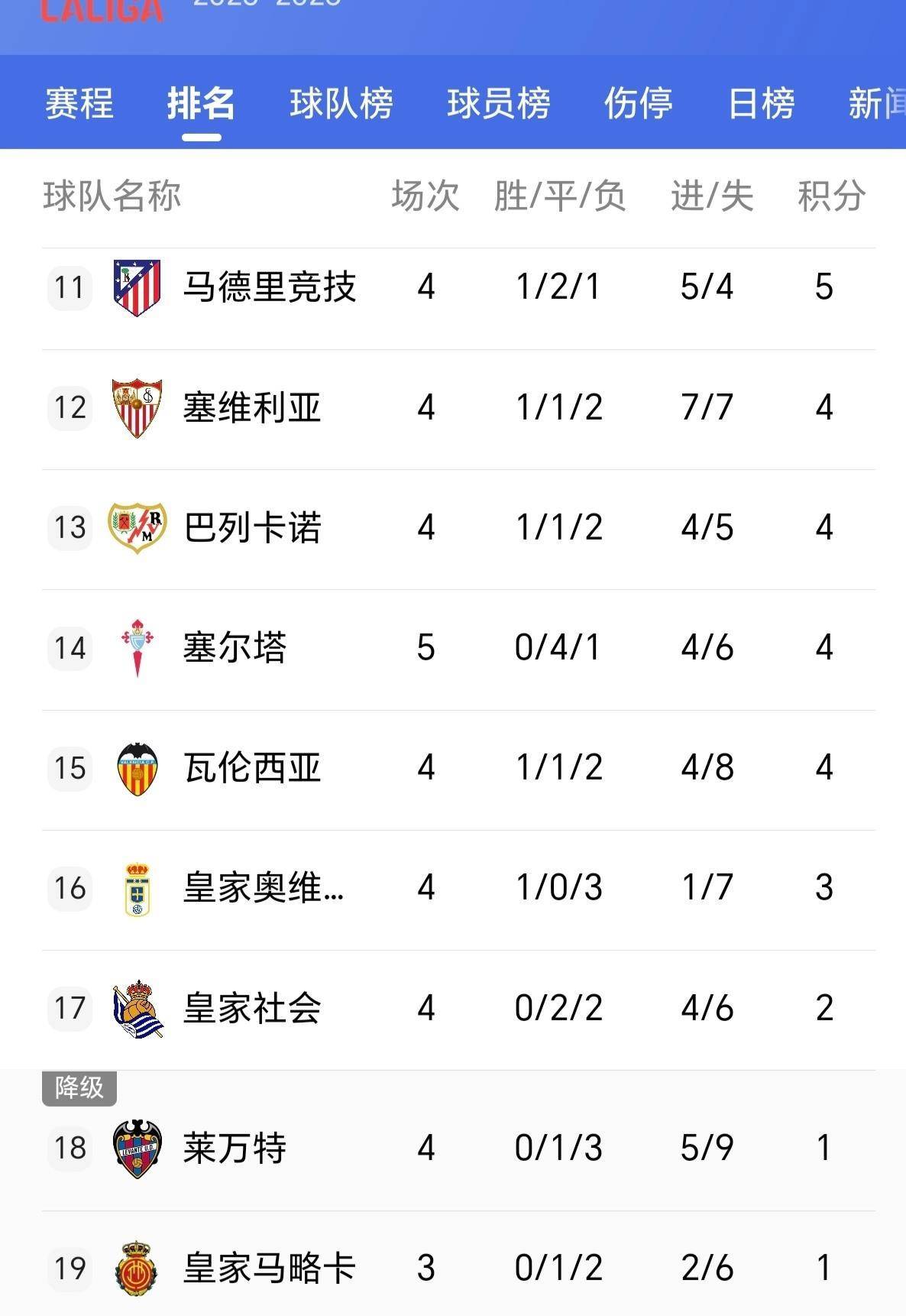Switch to the 球队榜 tab
The width and height of the screenshot is (906, 1316).
pyautogui.click(x=343, y=103)
